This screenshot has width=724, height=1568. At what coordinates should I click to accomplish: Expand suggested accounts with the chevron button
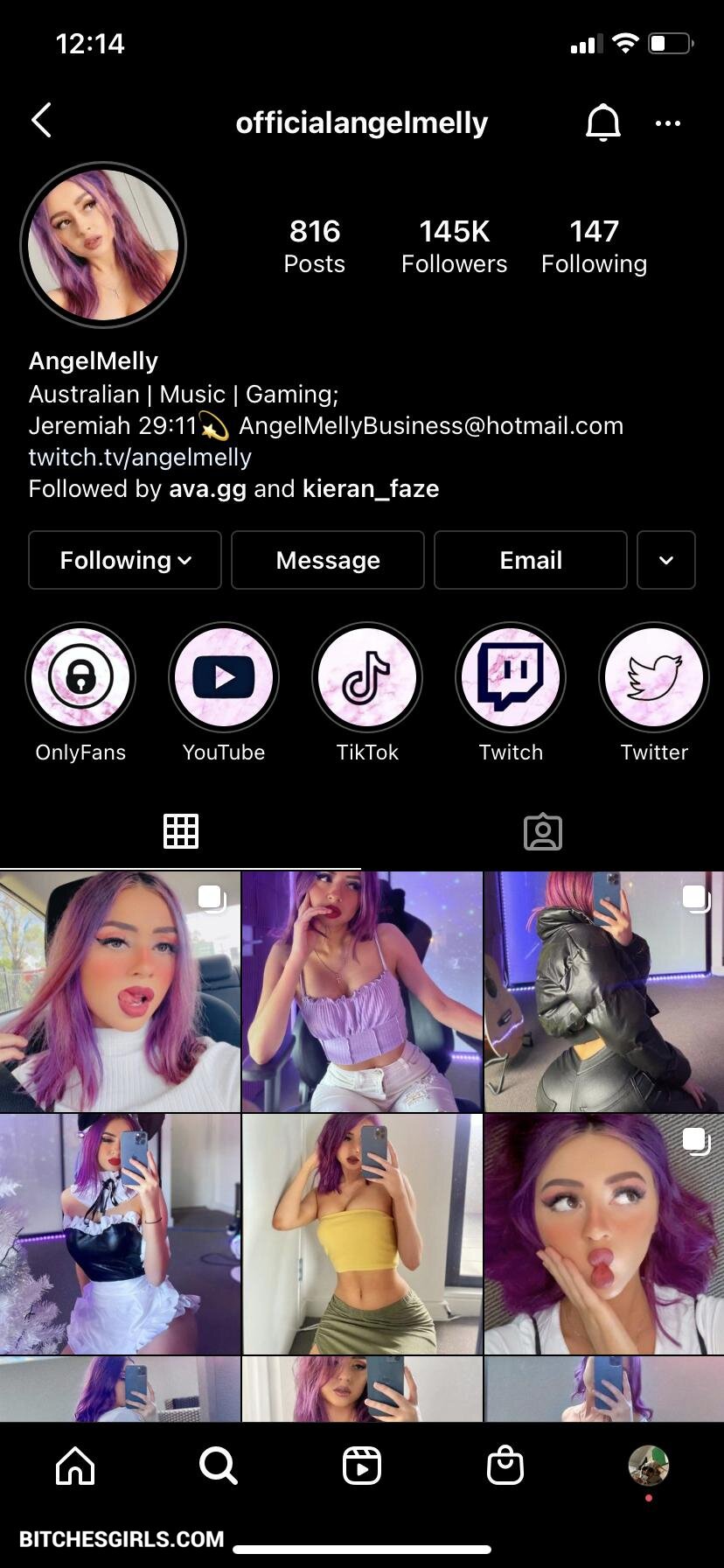click(666, 560)
